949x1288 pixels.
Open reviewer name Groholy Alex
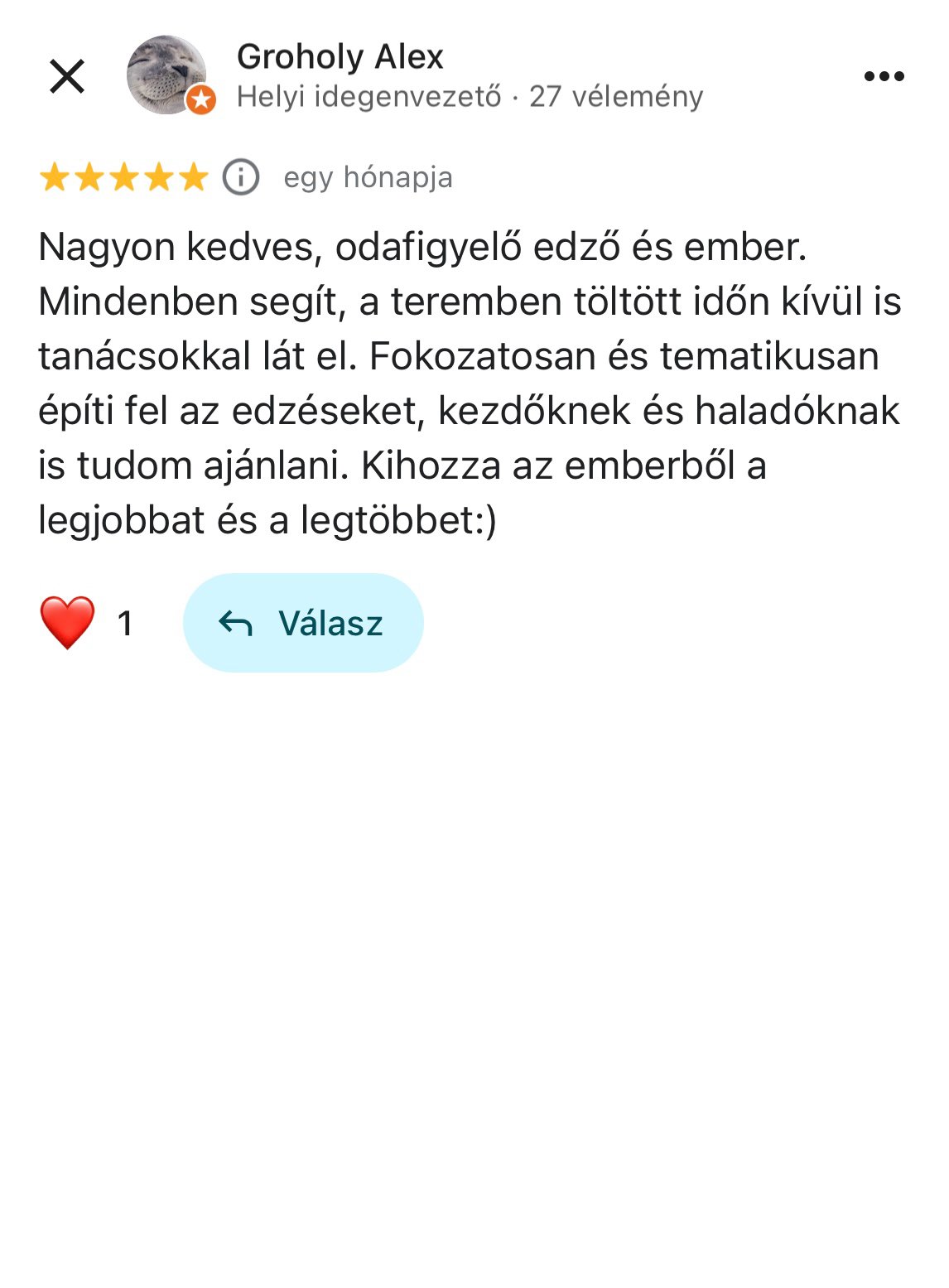pos(340,57)
